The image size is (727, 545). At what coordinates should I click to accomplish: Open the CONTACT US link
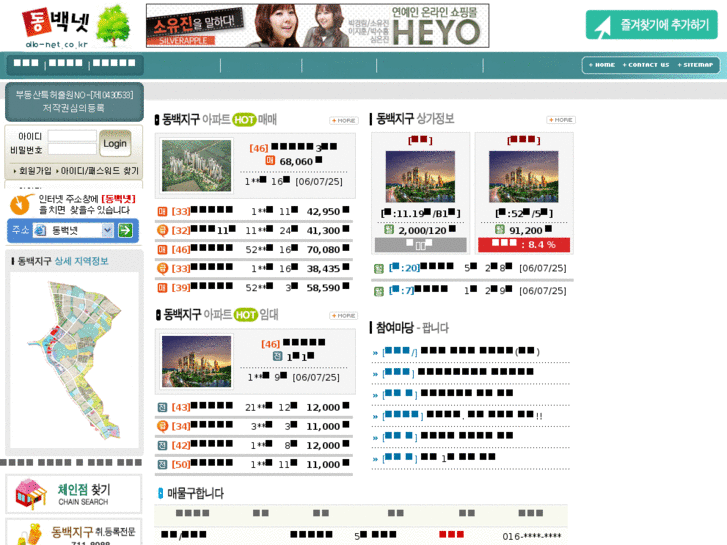646,65
